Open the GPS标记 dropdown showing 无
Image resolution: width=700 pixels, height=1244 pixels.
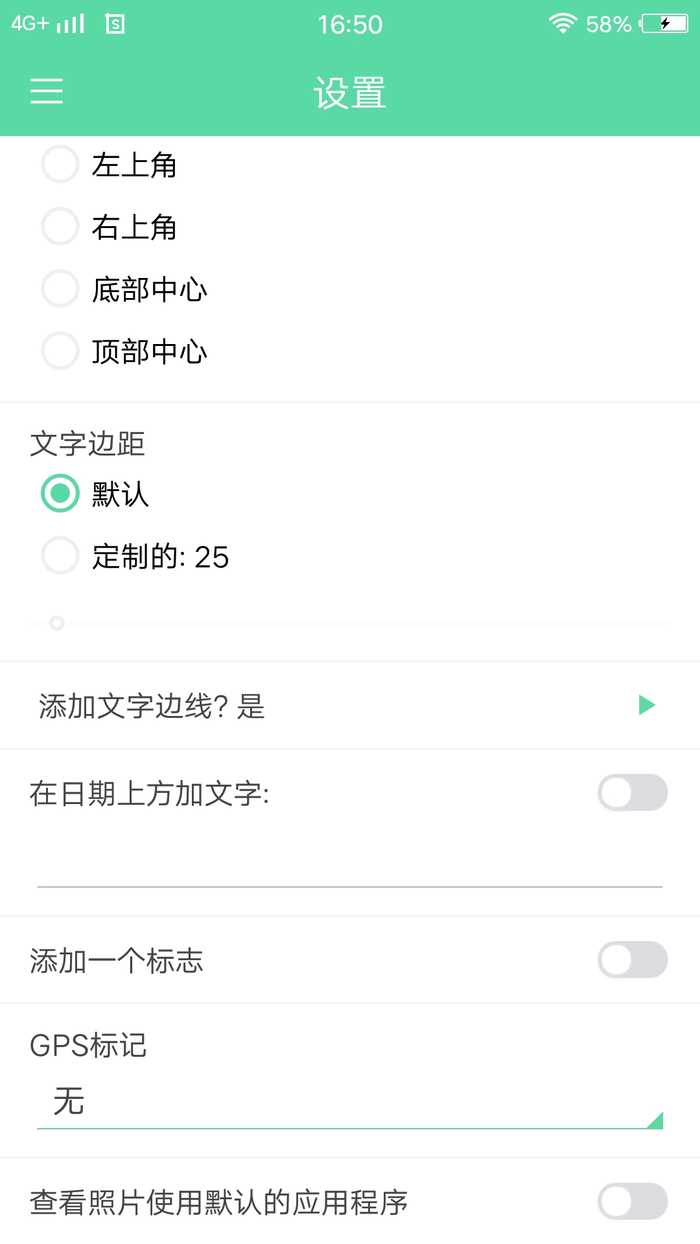350,1103
